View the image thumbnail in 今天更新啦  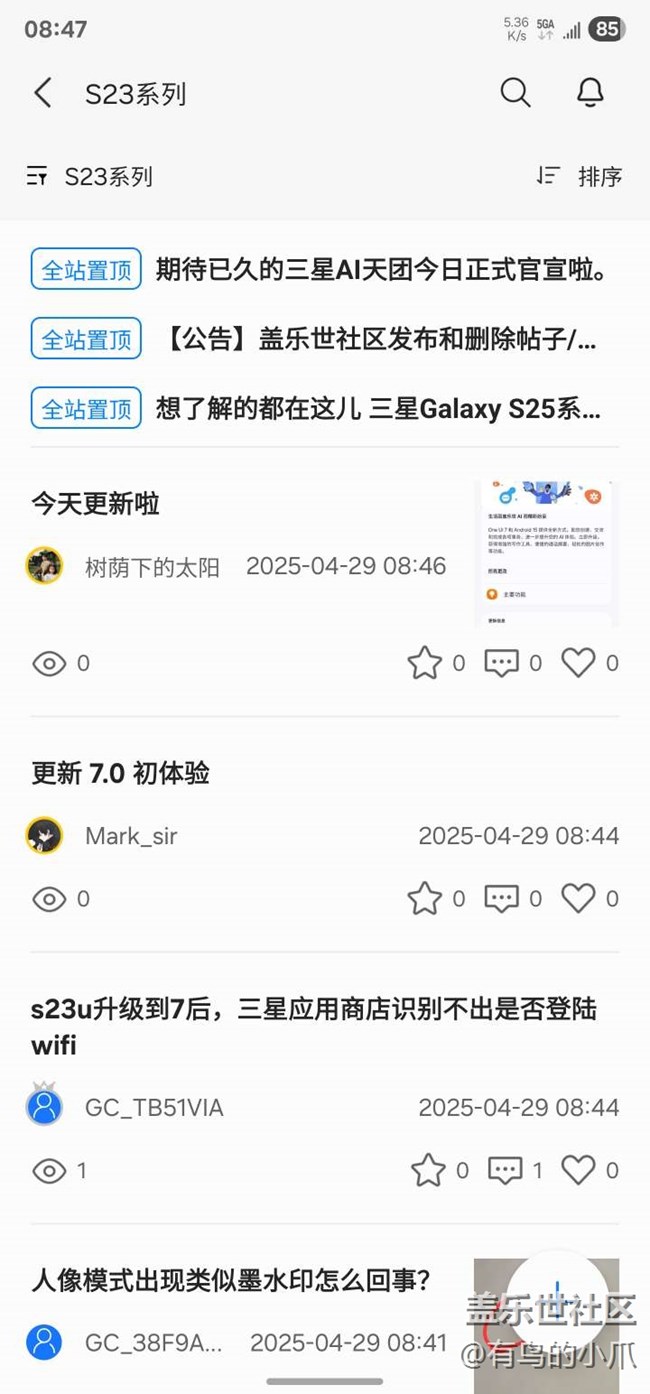click(546, 553)
